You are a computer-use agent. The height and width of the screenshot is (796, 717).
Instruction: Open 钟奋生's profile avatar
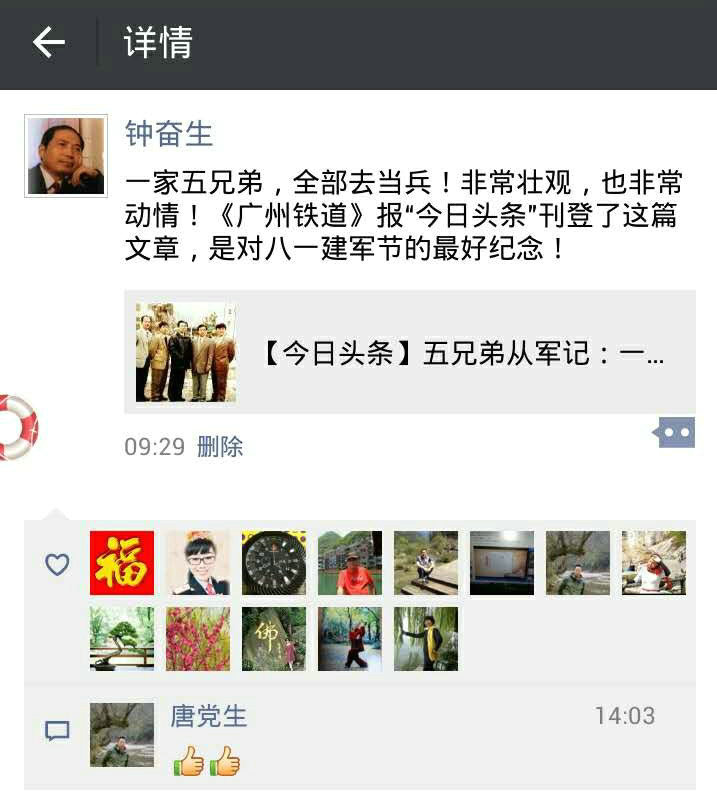pos(65,156)
